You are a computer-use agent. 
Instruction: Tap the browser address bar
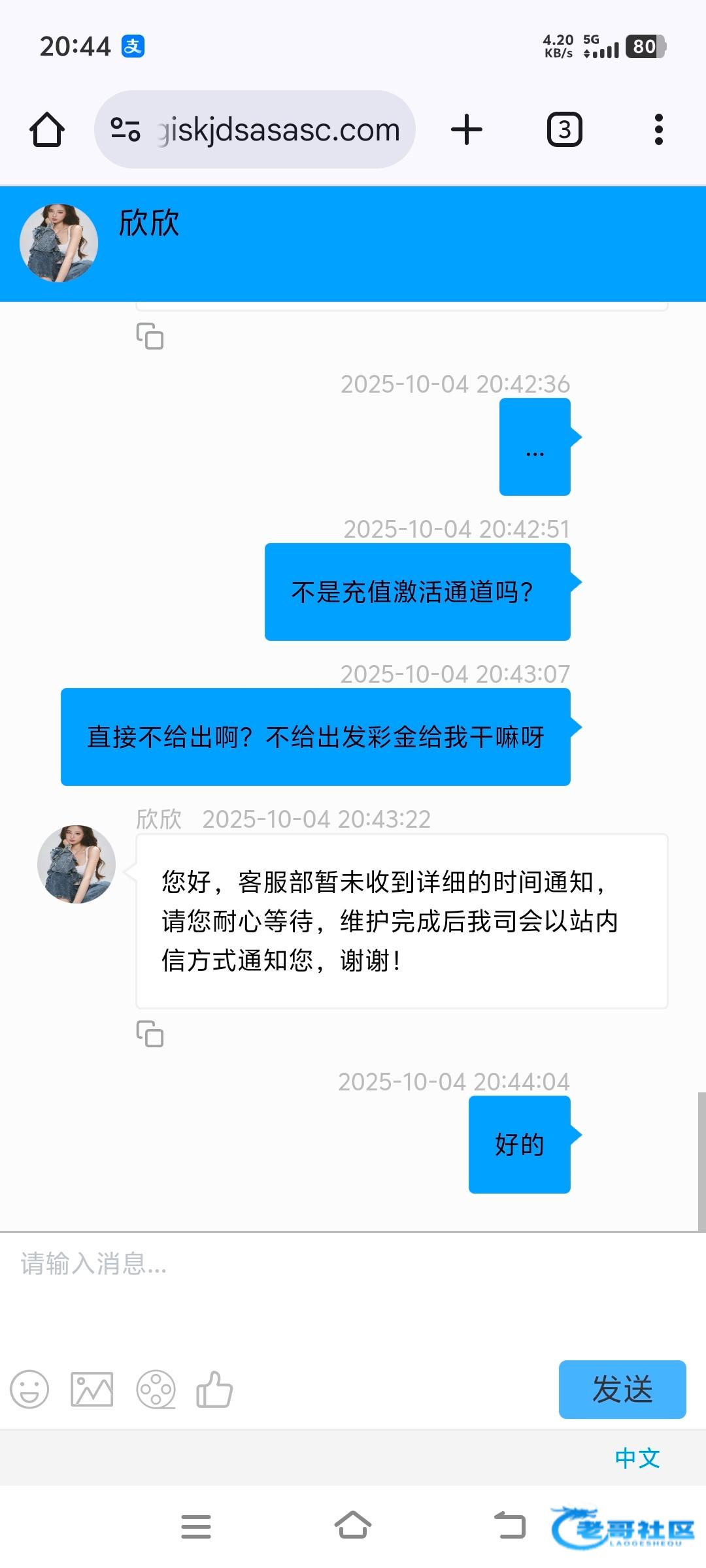(x=278, y=129)
